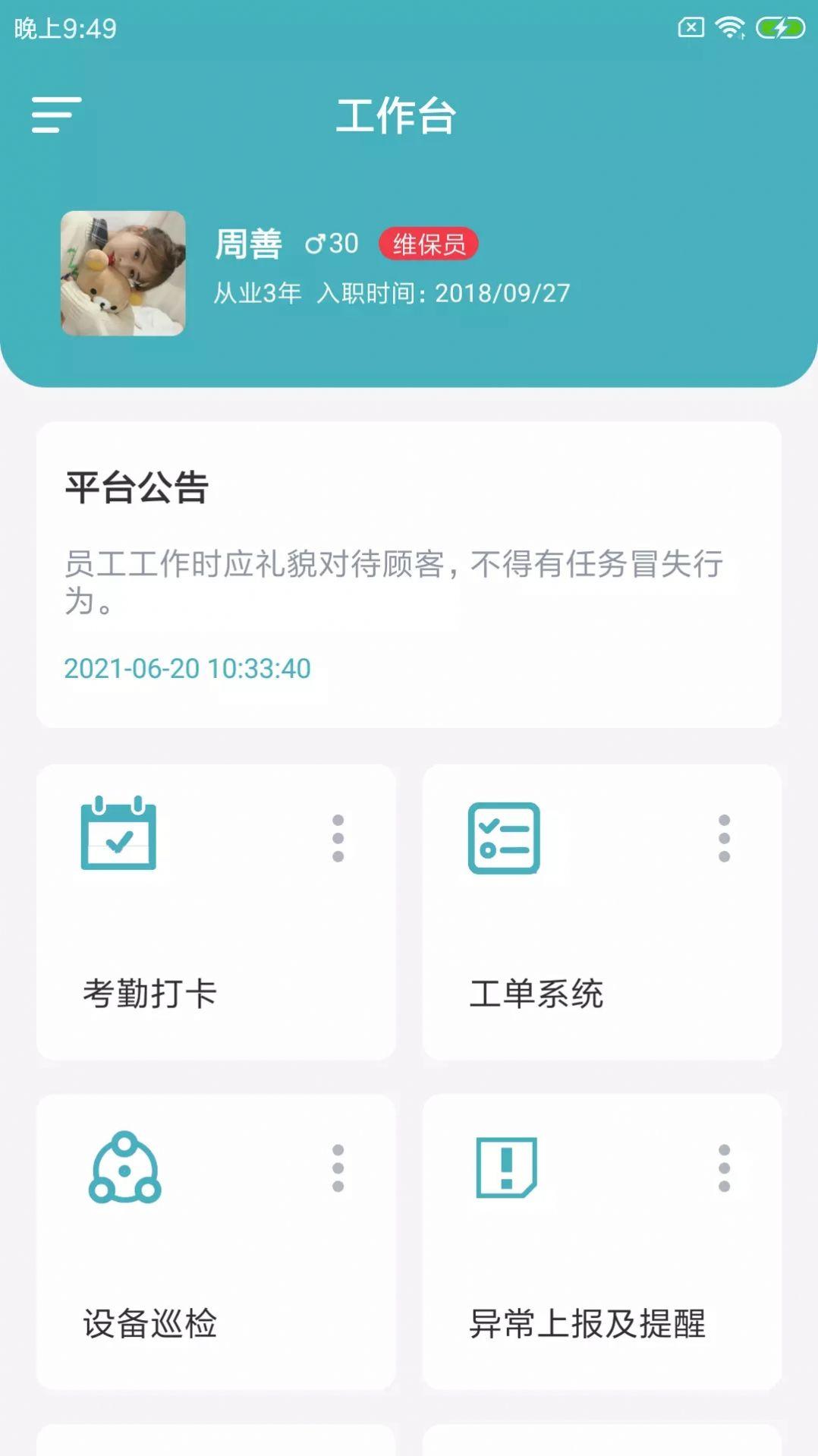Open more options on 工单系统 card
This screenshot has width=818, height=1456.
point(725,838)
